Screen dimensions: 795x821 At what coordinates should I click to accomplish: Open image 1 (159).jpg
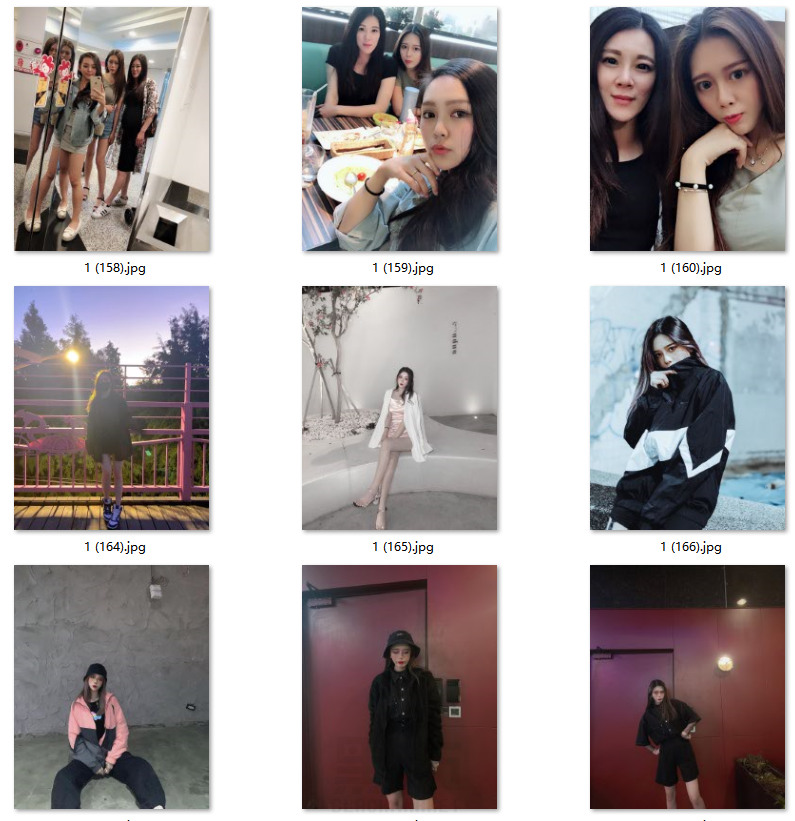click(x=399, y=129)
